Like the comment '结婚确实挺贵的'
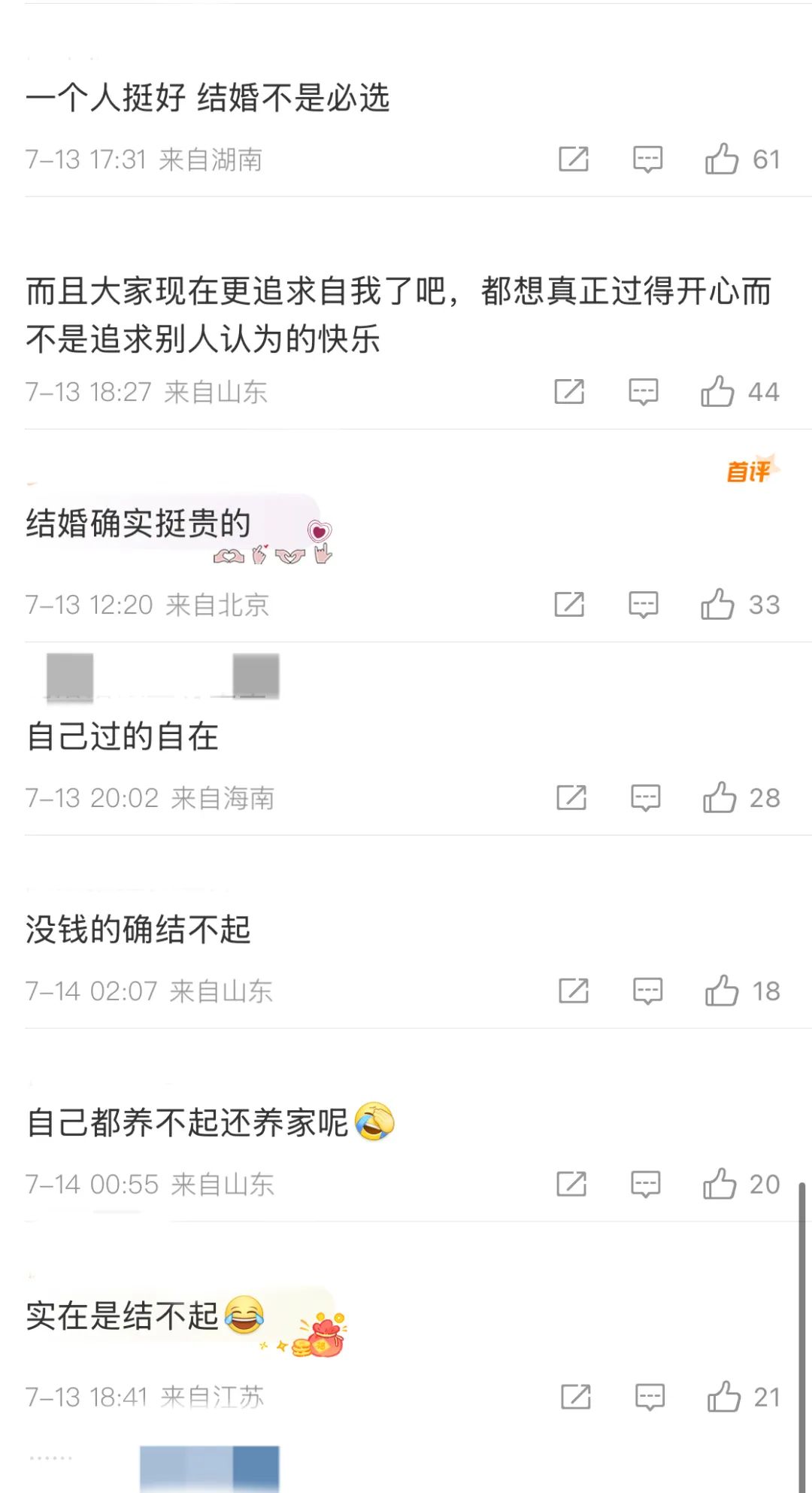 pos(717,605)
